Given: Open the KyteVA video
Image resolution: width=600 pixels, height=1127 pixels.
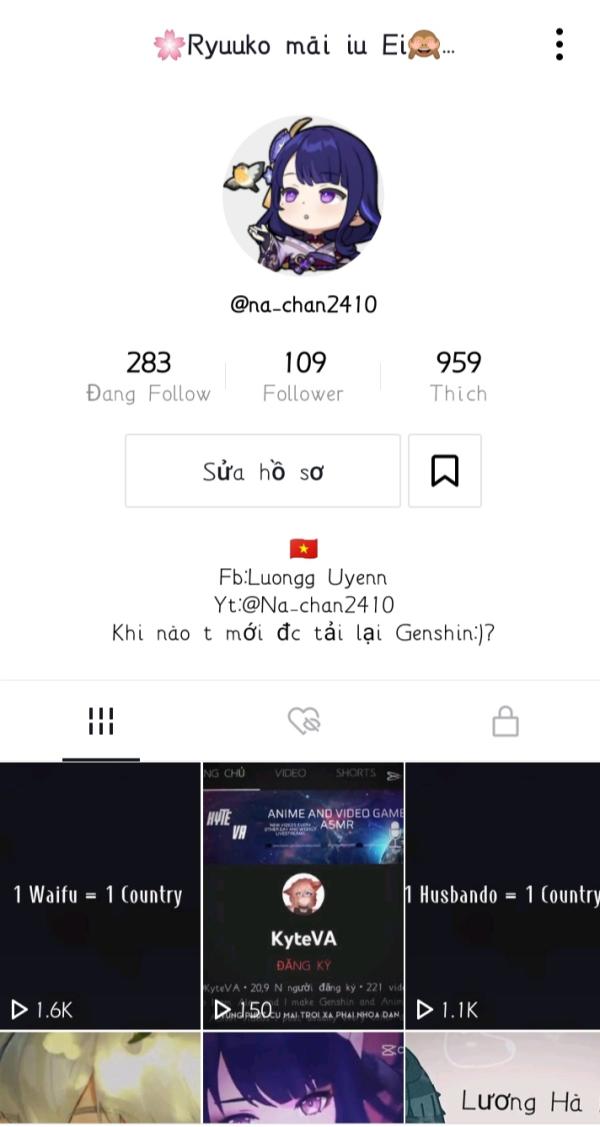Looking at the screenshot, I should pyautogui.click(x=303, y=895).
